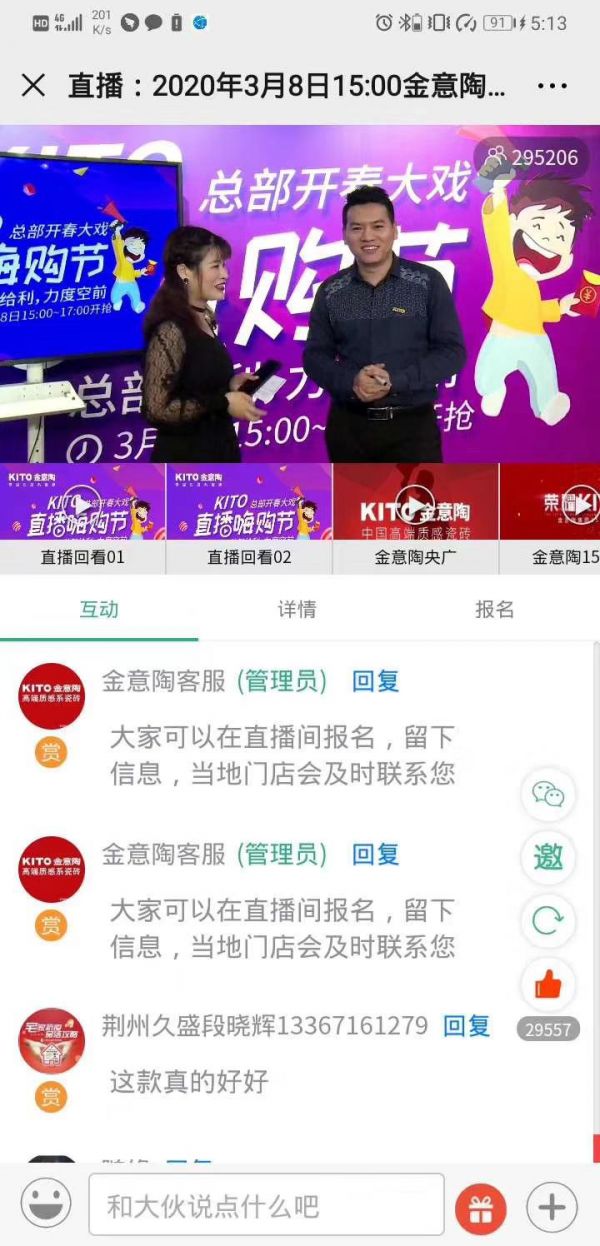600x1246 pixels.
Task: Refresh the comments feed
Action: click(548, 921)
